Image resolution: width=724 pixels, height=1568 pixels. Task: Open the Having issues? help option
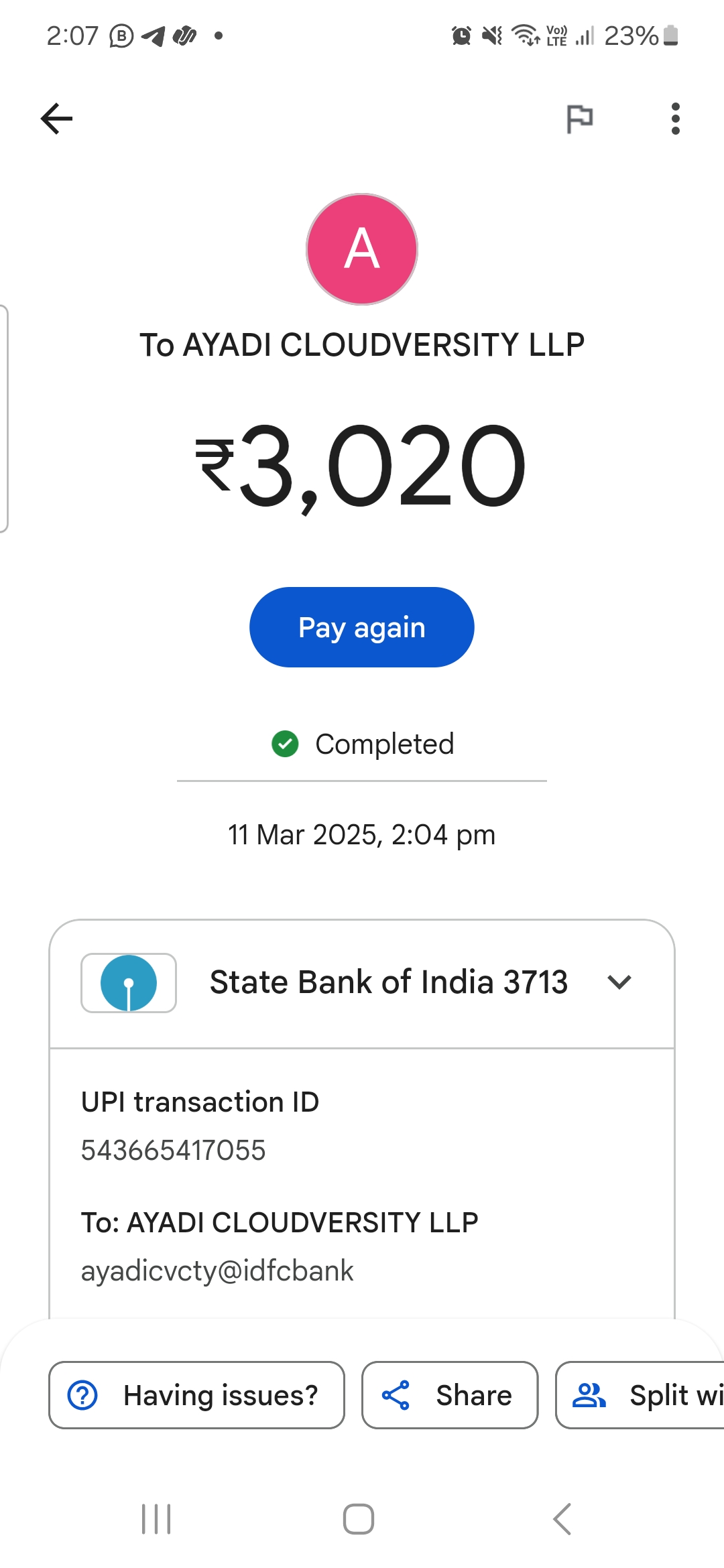(196, 1395)
